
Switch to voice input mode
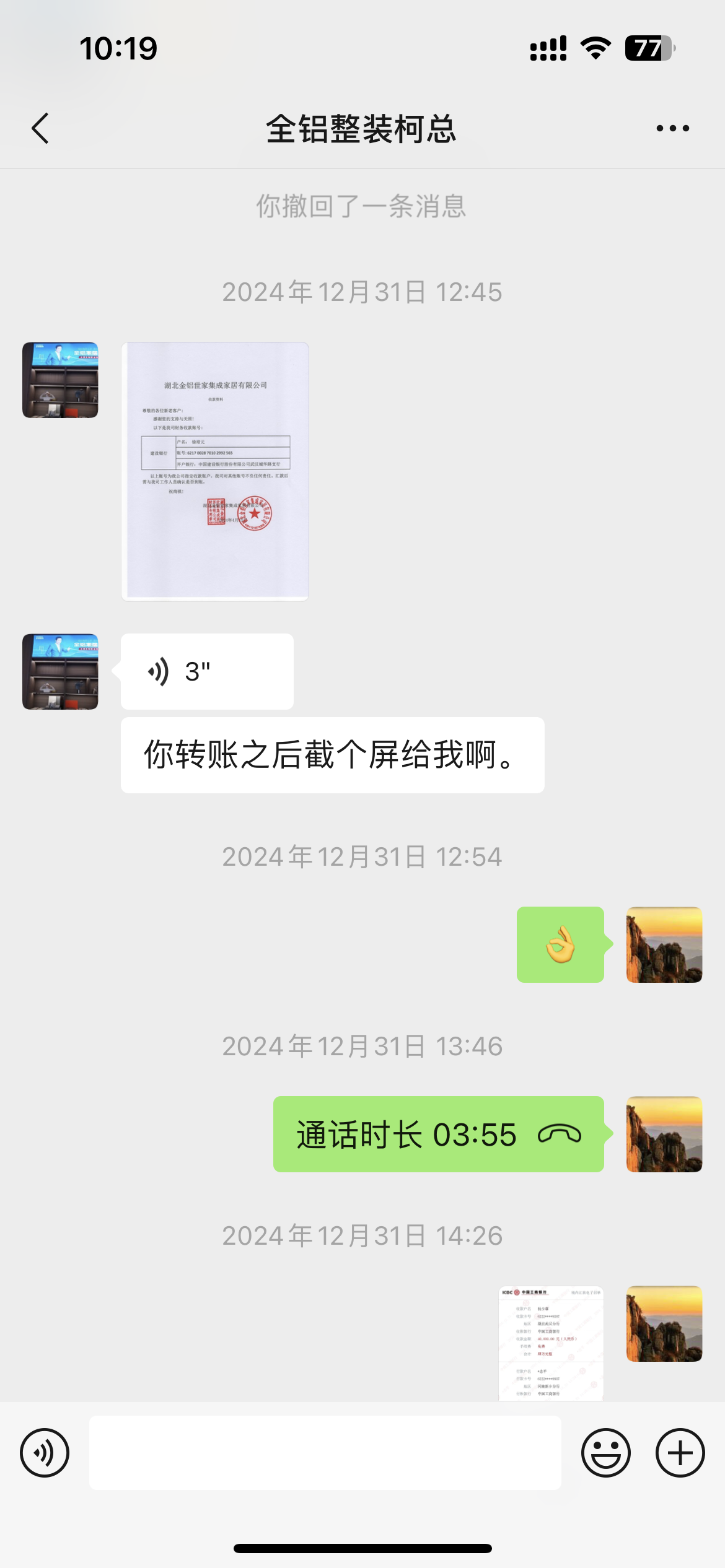click(x=45, y=1453)
